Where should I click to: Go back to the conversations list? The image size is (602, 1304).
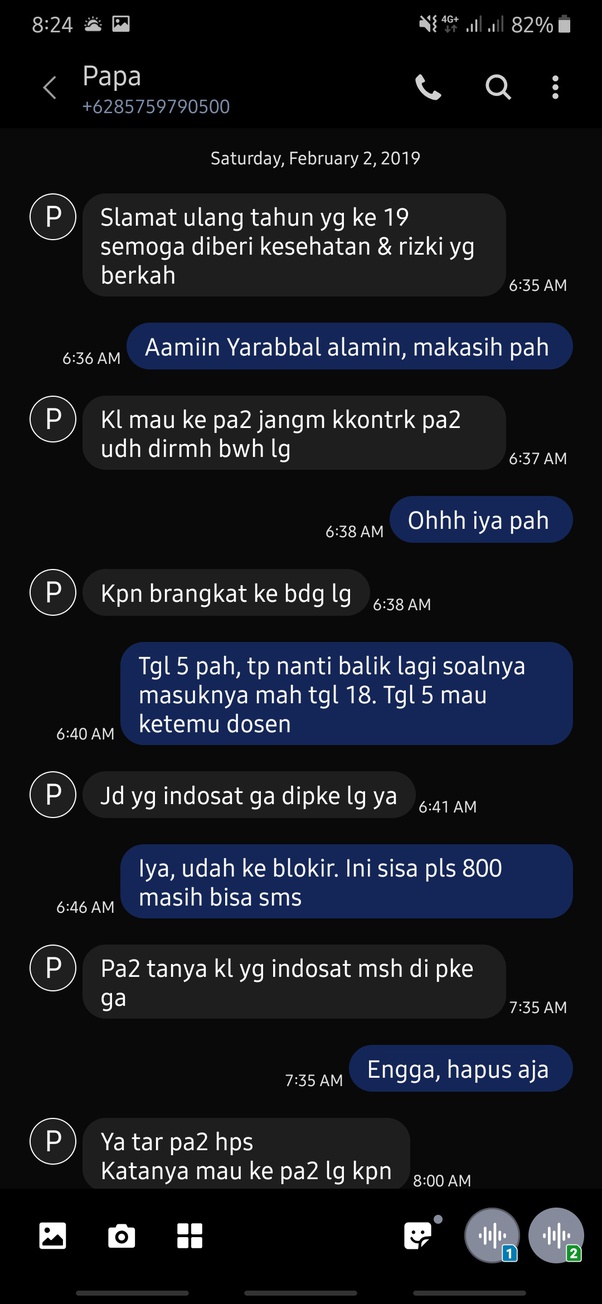point(49,88)
